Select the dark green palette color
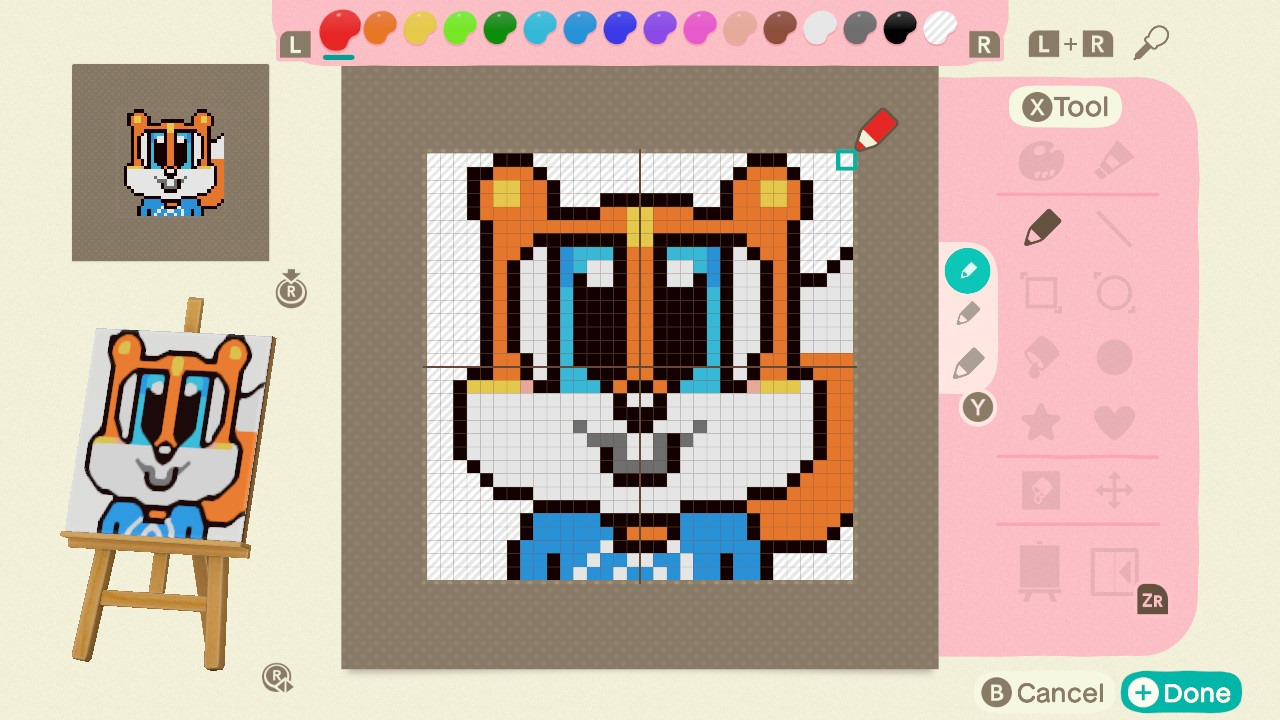The image size is (1280, 720). point(500,28)
